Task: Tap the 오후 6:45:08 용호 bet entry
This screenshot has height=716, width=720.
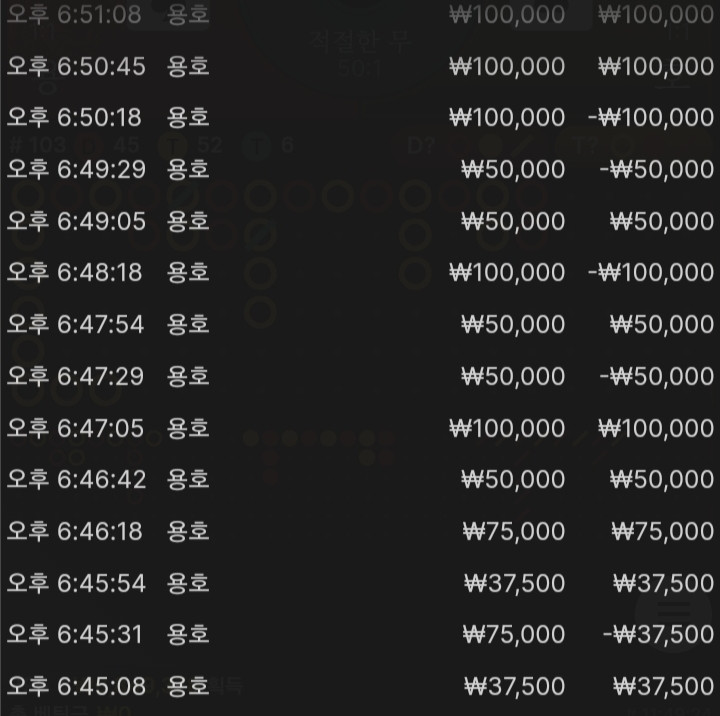Action: (x=360, y=686)
